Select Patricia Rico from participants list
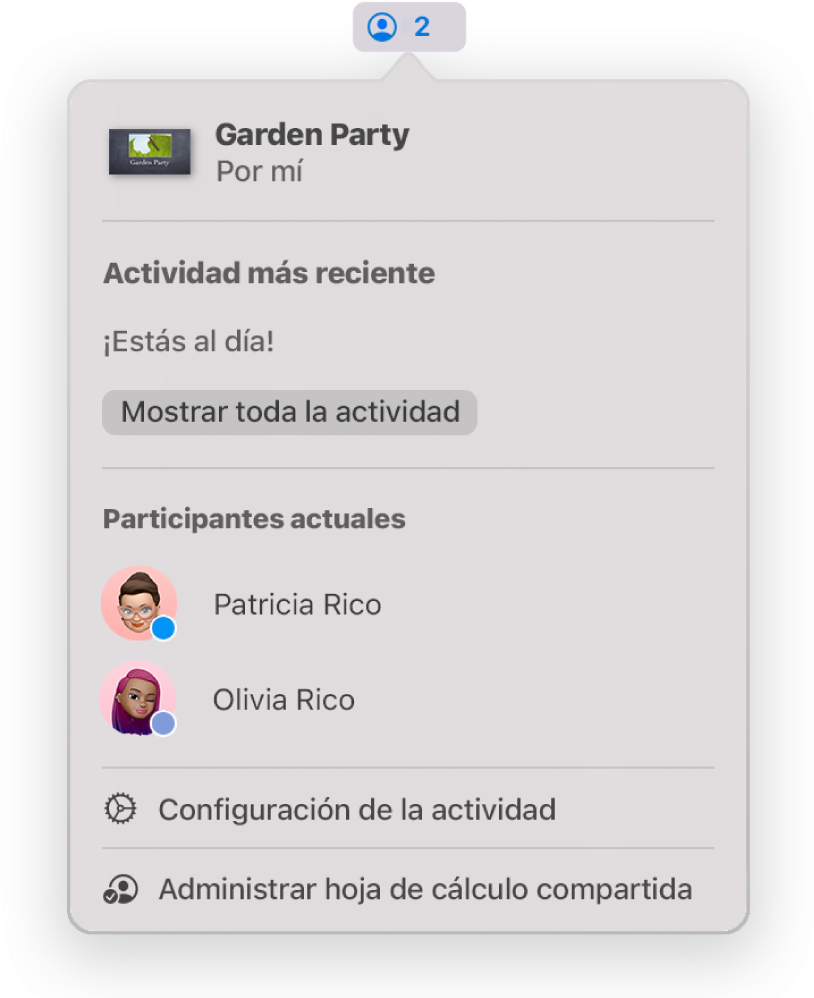The image size is (814, 998). [296, 603]
